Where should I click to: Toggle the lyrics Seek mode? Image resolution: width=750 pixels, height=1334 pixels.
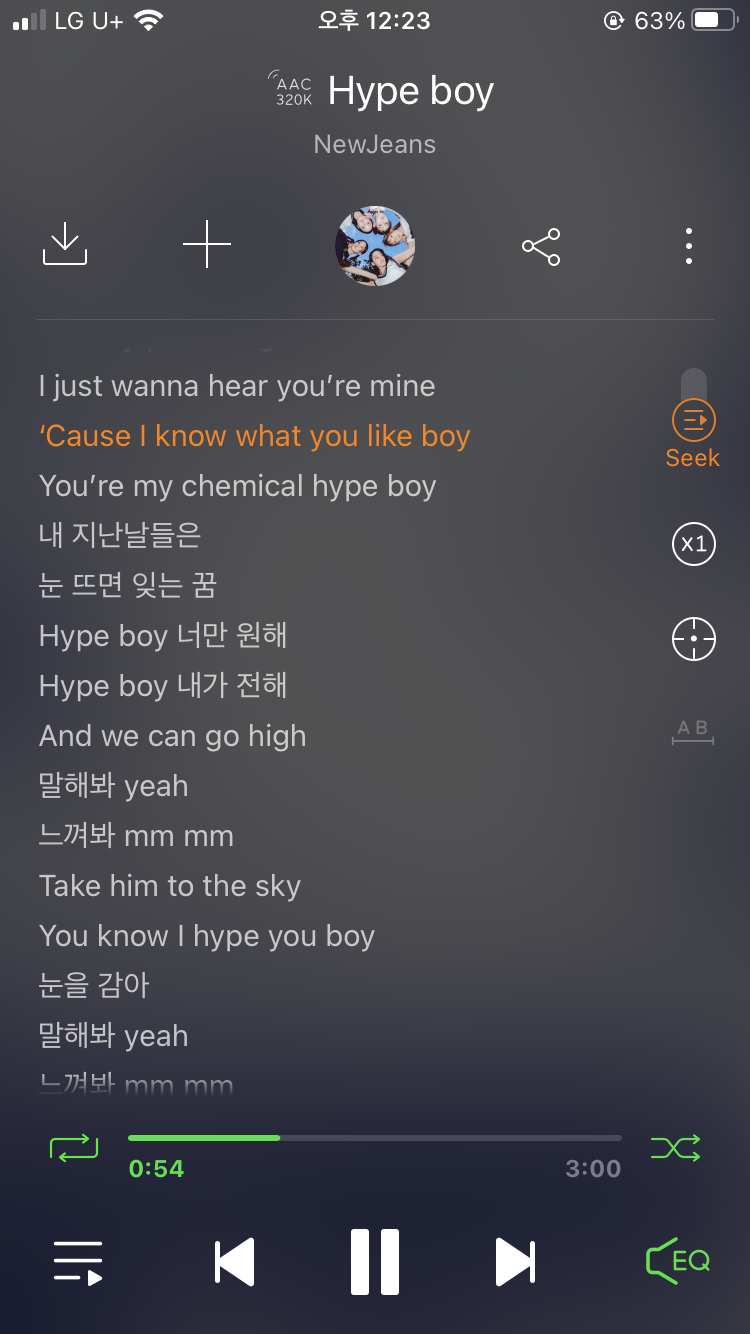pos(693,432)
